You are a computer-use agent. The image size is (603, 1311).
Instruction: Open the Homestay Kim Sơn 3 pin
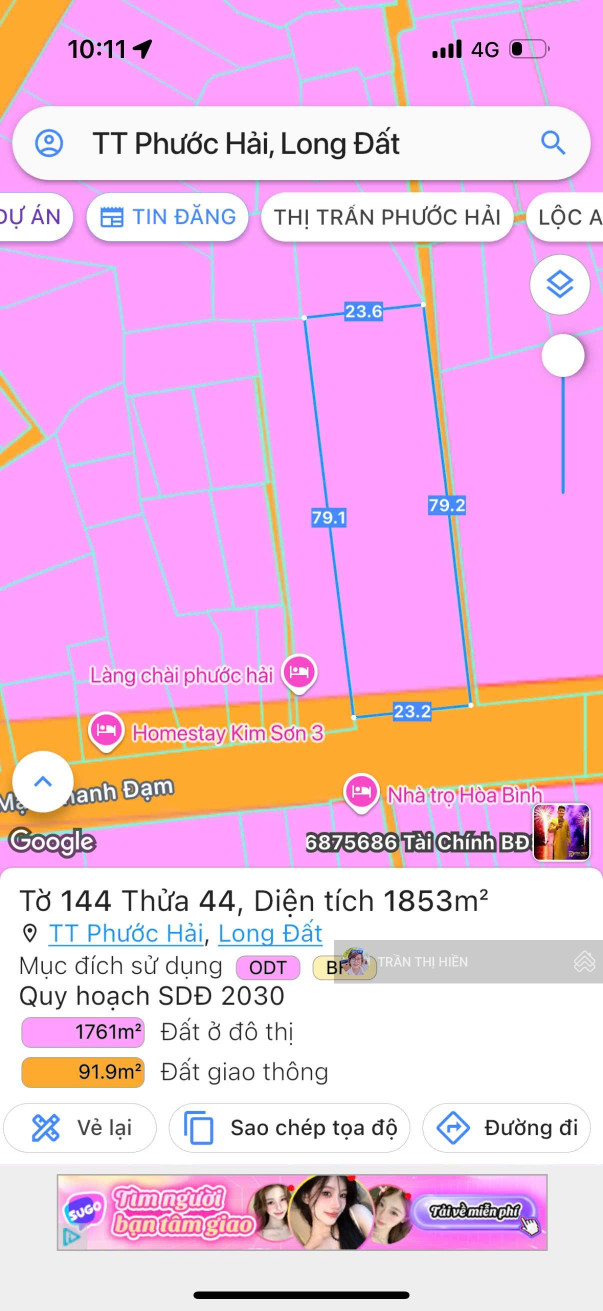point(105,732)
